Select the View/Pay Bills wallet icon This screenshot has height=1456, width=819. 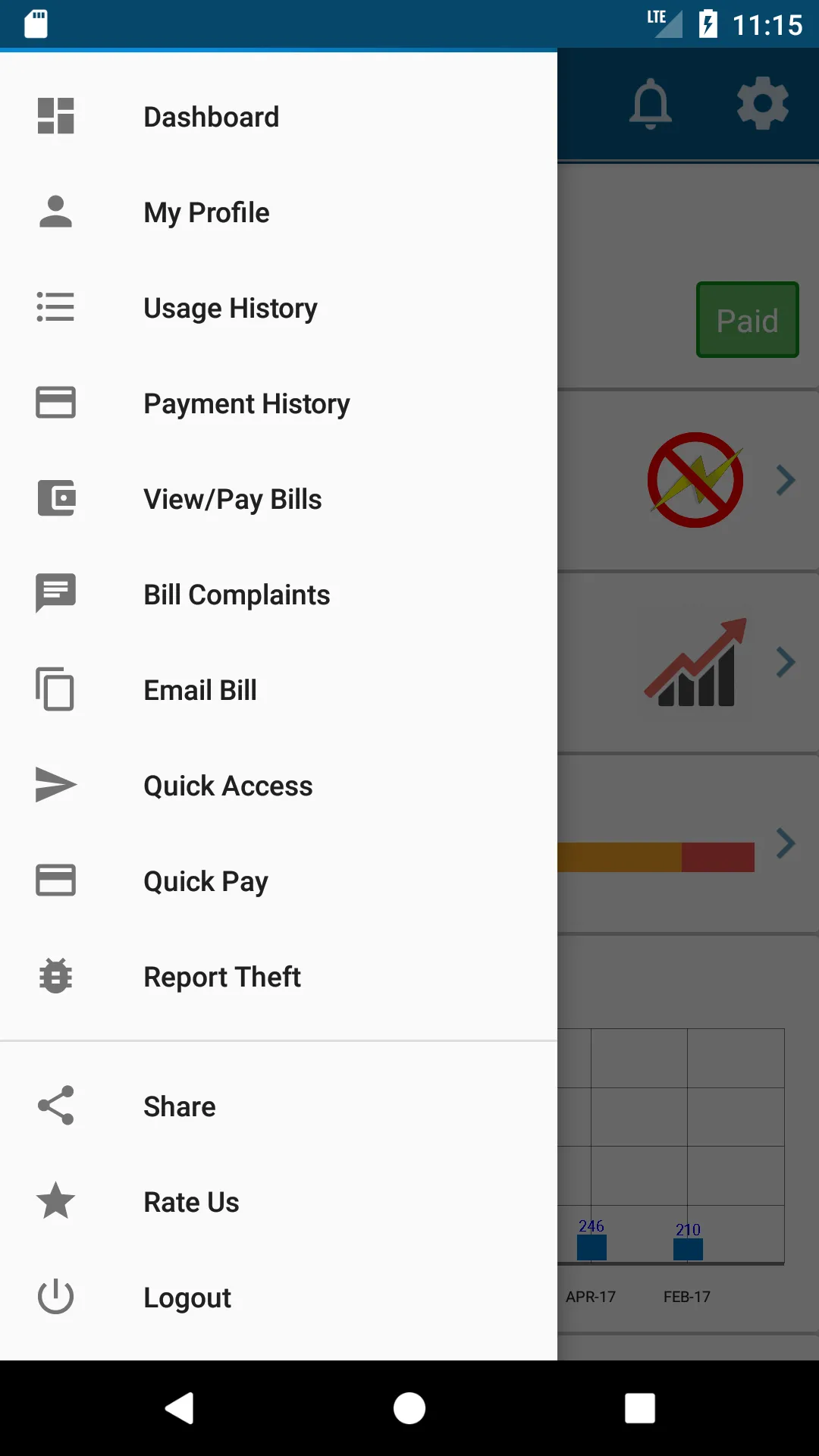point(55,498)
